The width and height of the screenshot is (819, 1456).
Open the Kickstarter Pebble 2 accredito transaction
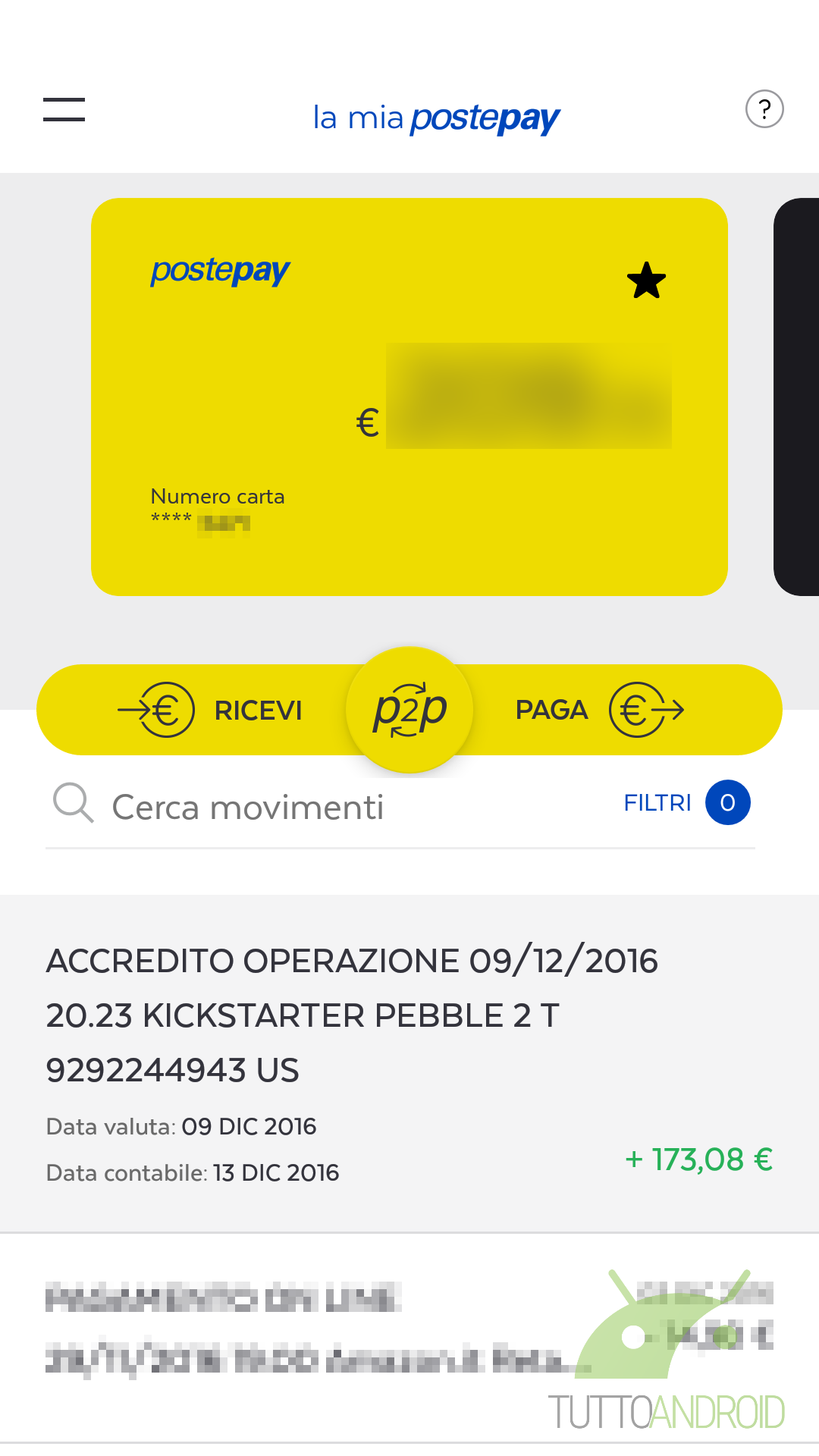coord(409,1064)
